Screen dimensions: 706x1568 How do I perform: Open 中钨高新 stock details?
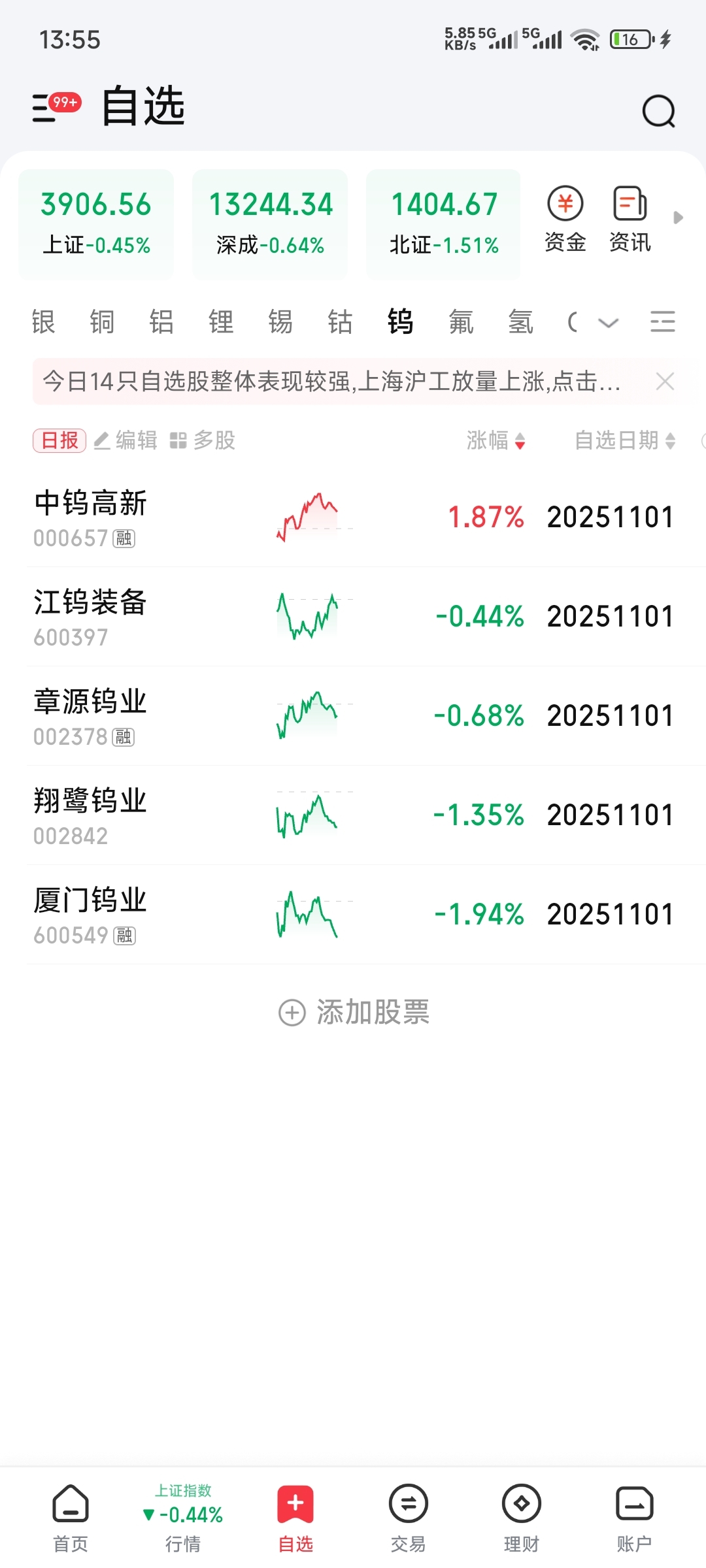tap(90, 517)
